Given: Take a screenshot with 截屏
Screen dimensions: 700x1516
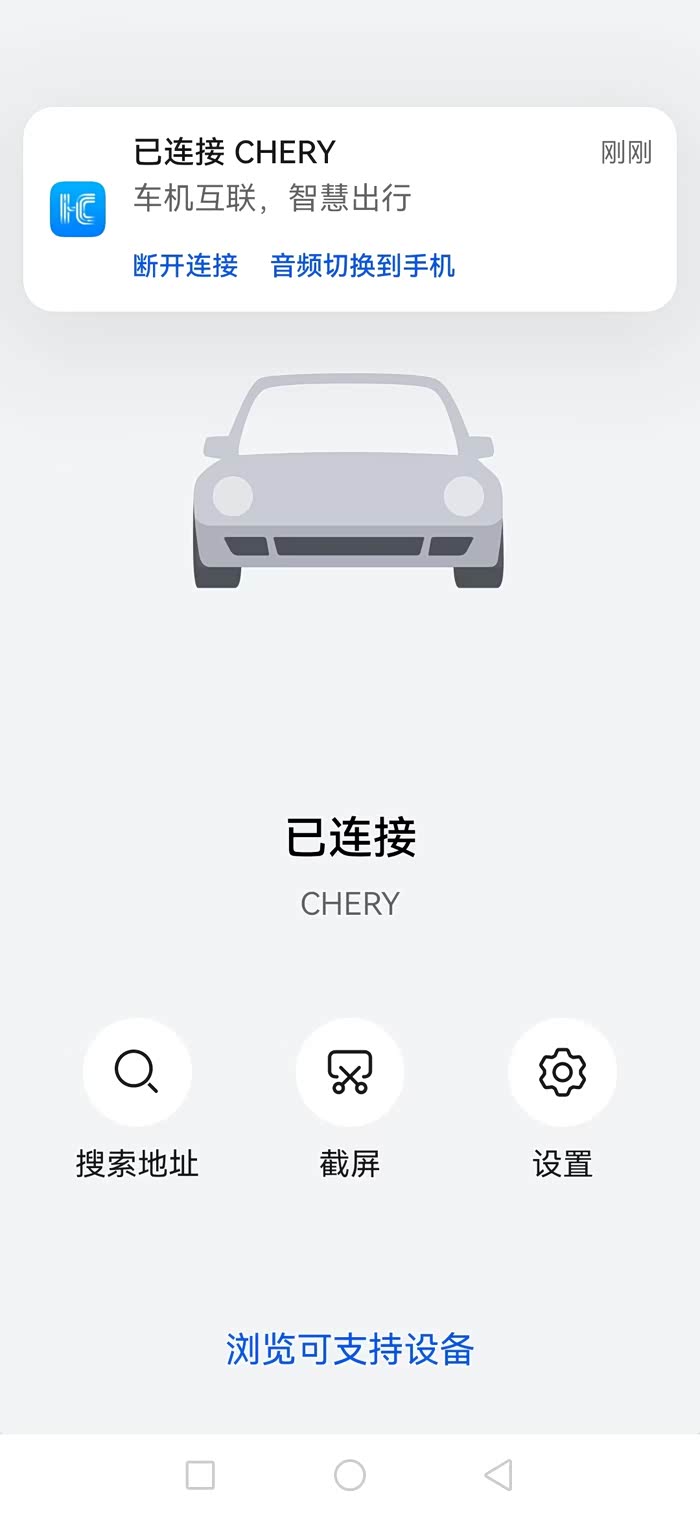Looking at the screenshot, I should click(x=350, y=1073).
